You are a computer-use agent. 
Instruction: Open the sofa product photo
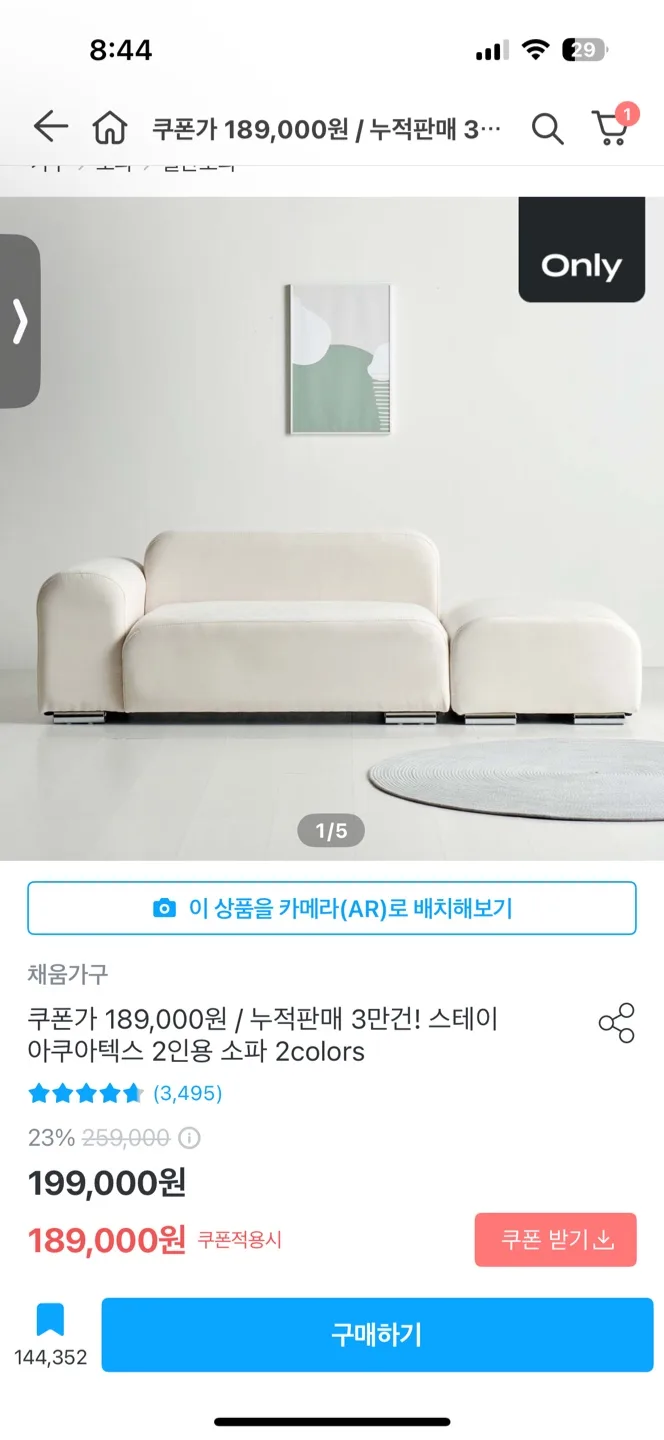point(332,560)
